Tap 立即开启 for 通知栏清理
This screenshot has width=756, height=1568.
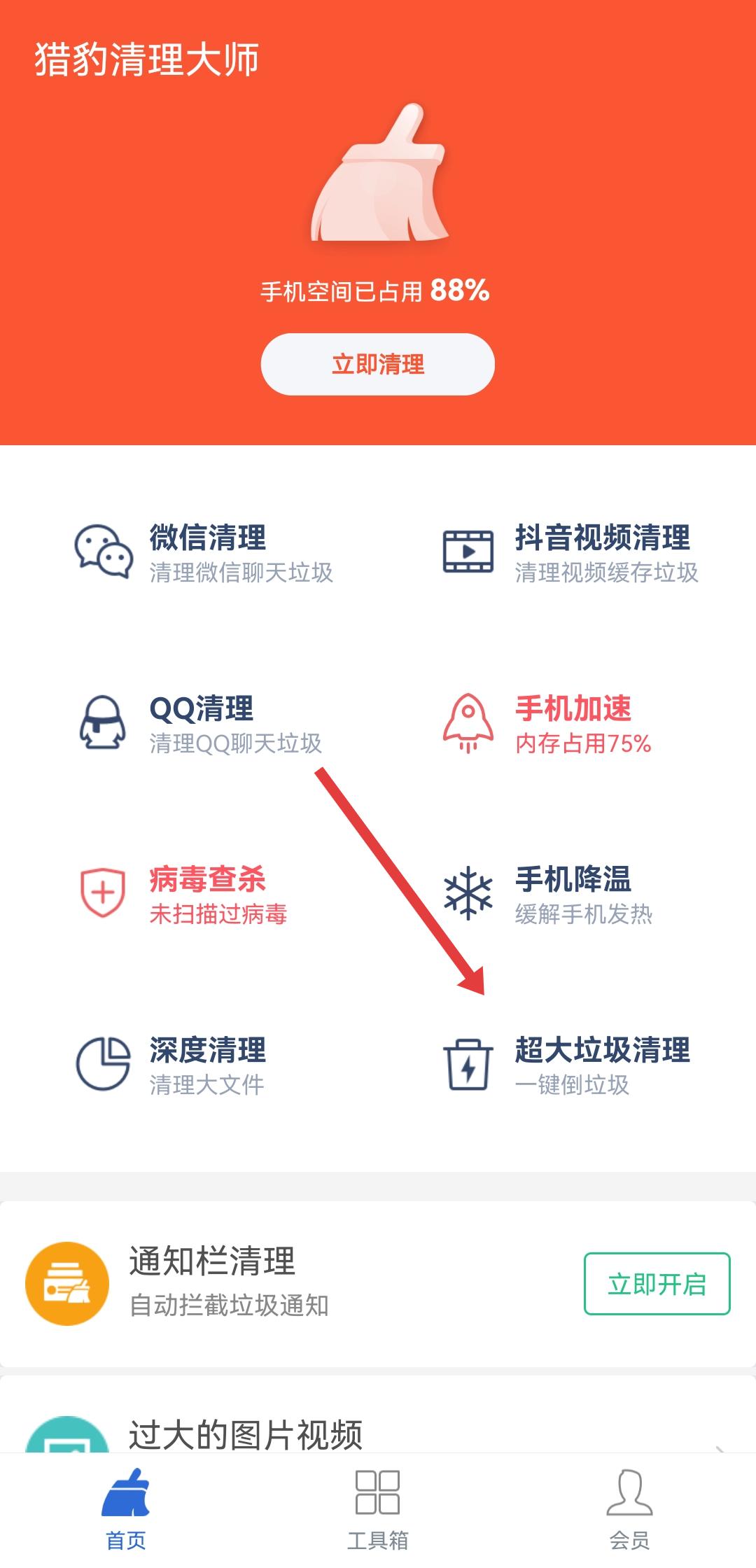tap(657, 1284)
